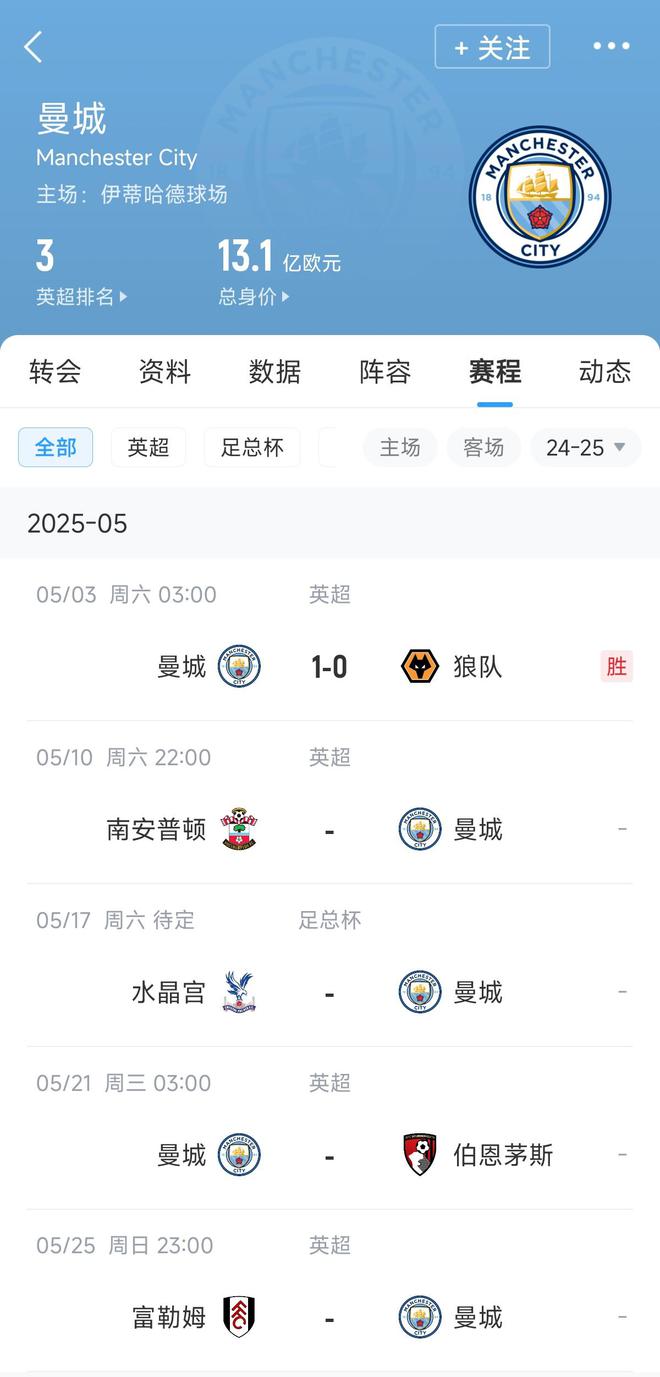Switch to the 转会 tab
The width and height of the screenshot is (660, 1377).
point(55,372)
